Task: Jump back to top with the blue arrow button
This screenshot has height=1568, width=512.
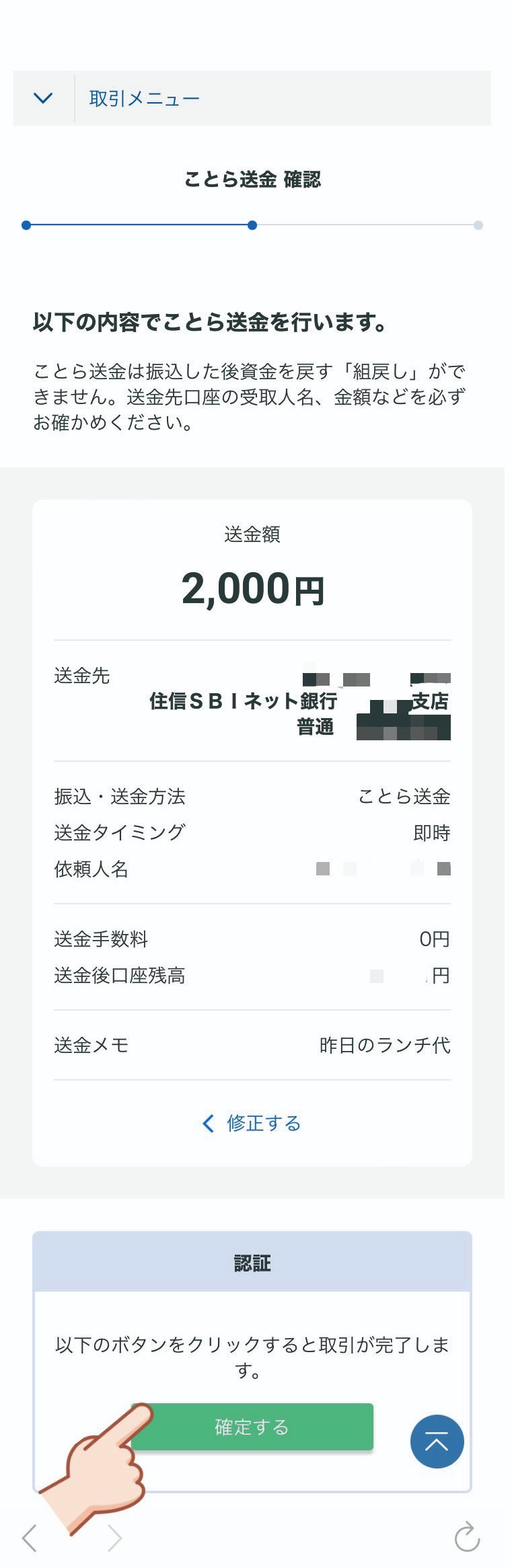Action: (437, 1441)
